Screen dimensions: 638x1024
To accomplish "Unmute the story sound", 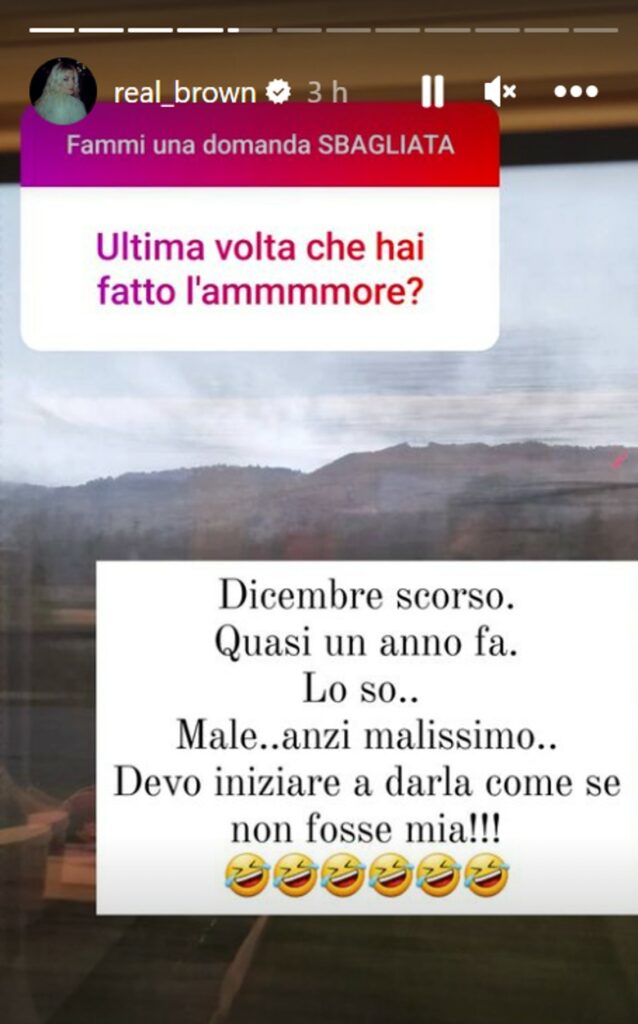I will coord(499,92).
